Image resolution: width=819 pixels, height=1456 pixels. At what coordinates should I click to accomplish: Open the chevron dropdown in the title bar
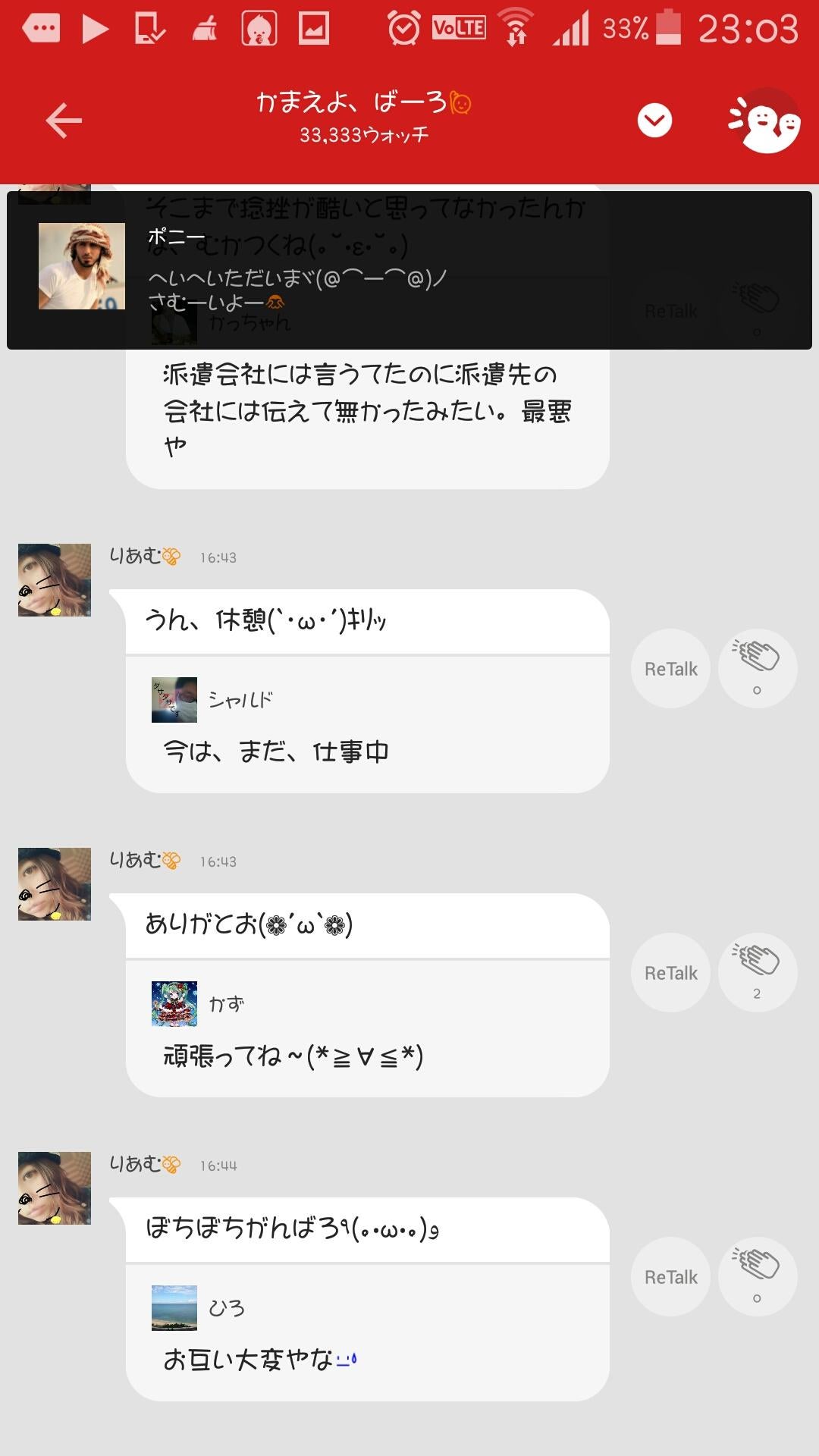point(656,119)
